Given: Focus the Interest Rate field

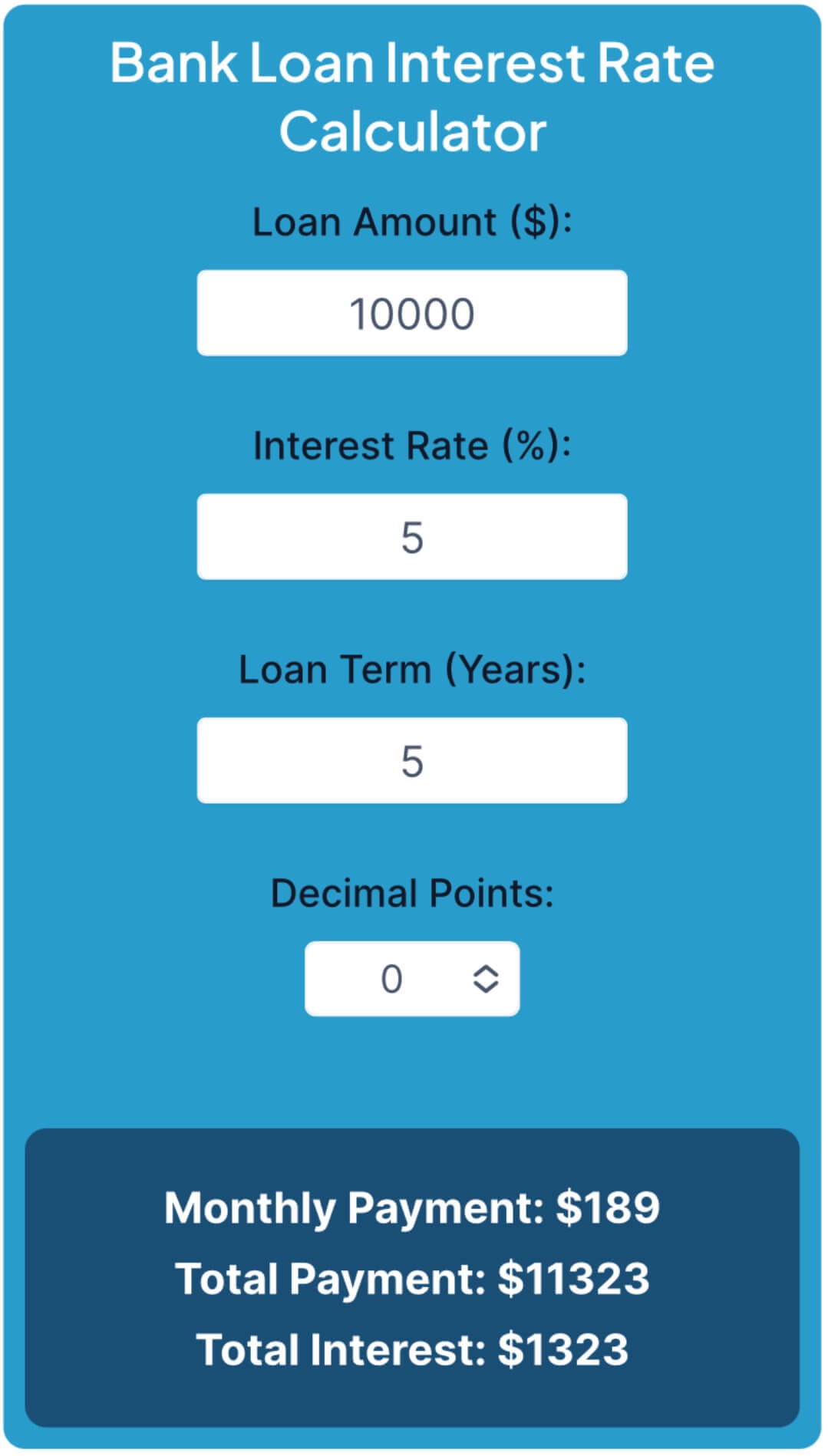Looking at the screenshot, I should tap(412, 537).
